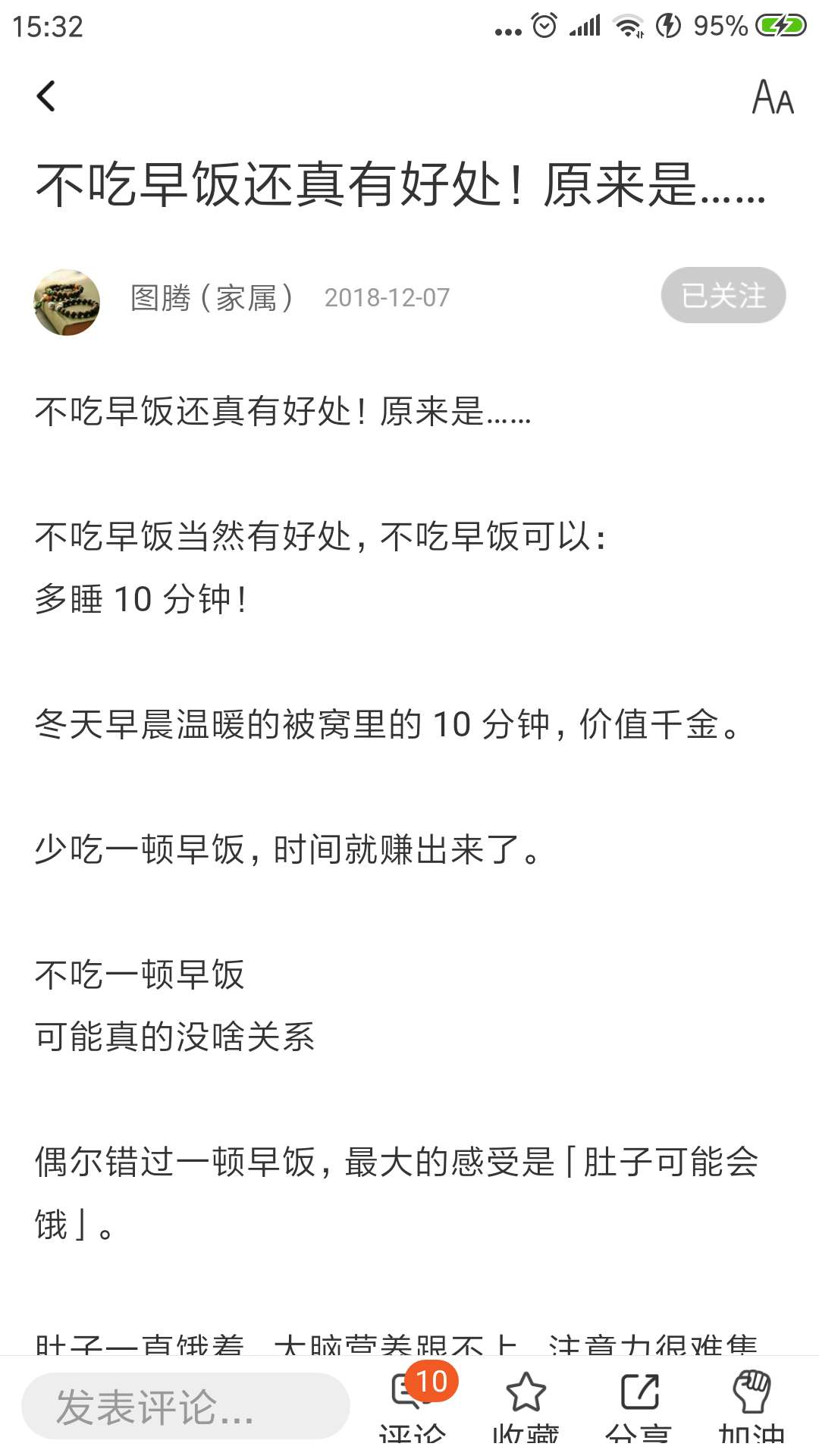Unfollow the author by tapping 已关注
The height and width of the screenshot is (1456, 819).
pyautogui.click(x=722, y=296)
